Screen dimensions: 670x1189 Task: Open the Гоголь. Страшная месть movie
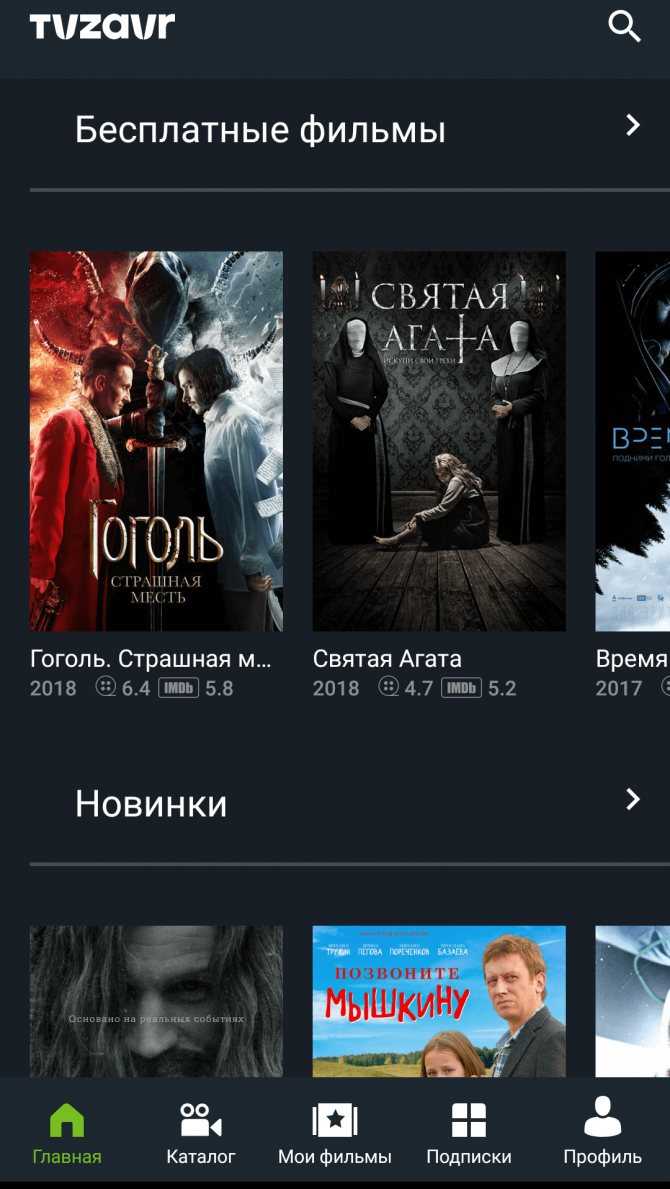pos(156,441)
